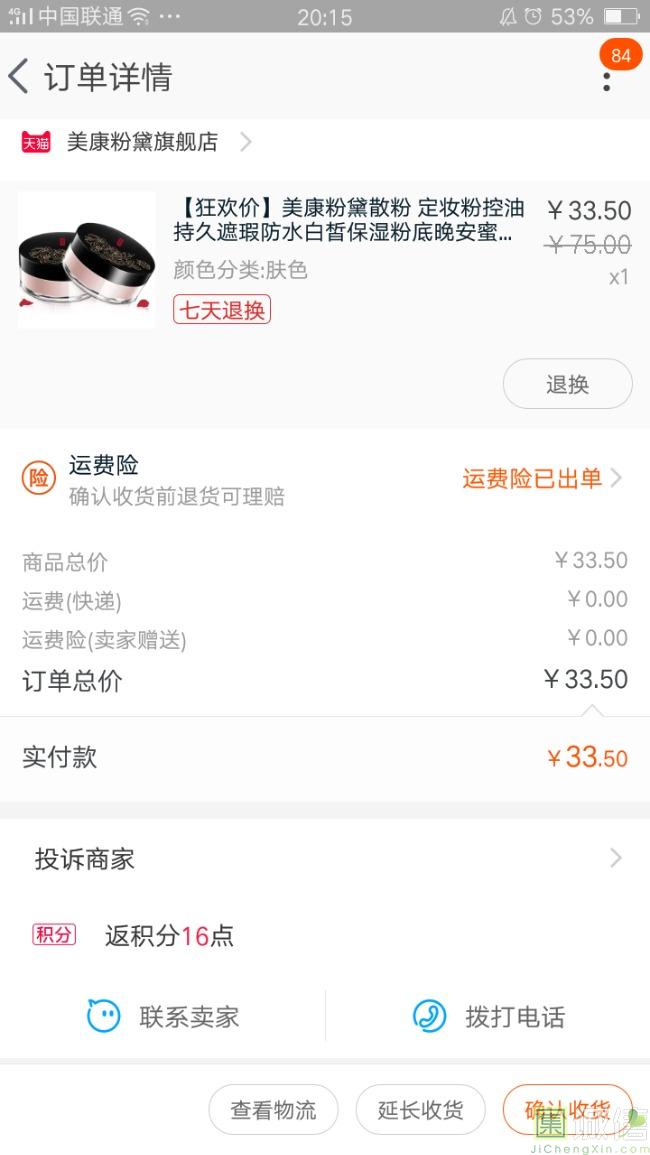The width and height of the screenshot is (650, 1155).
Task: Confirm receipt with 确认收货
Action: (x=567, y=1109)
